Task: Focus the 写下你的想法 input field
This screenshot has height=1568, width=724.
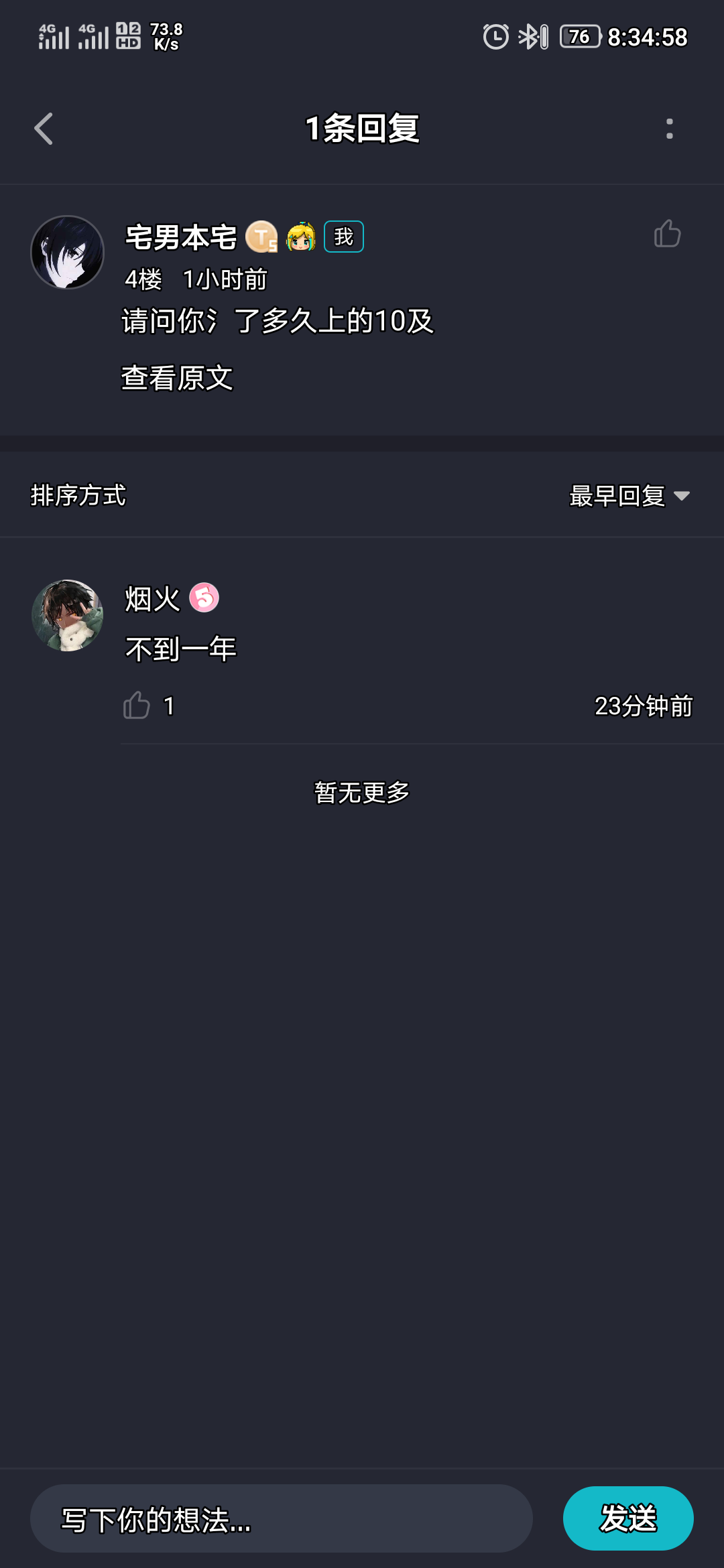Action: (282, 1518)
